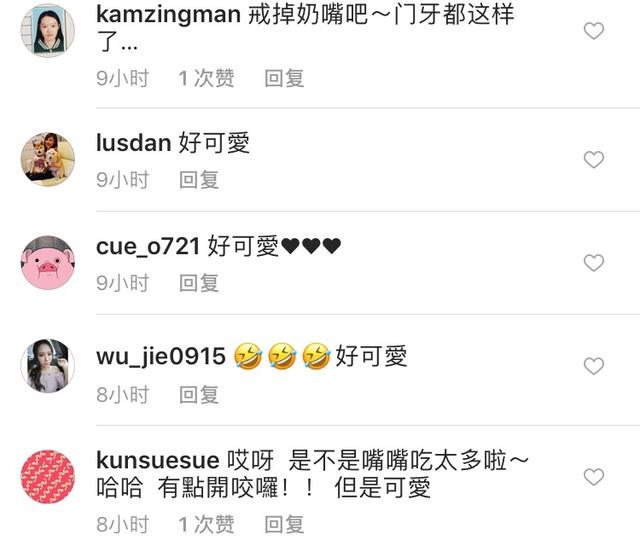640x546 pixels.
Task: Reply to cue_o721's comment
Action: coord(198,283)
